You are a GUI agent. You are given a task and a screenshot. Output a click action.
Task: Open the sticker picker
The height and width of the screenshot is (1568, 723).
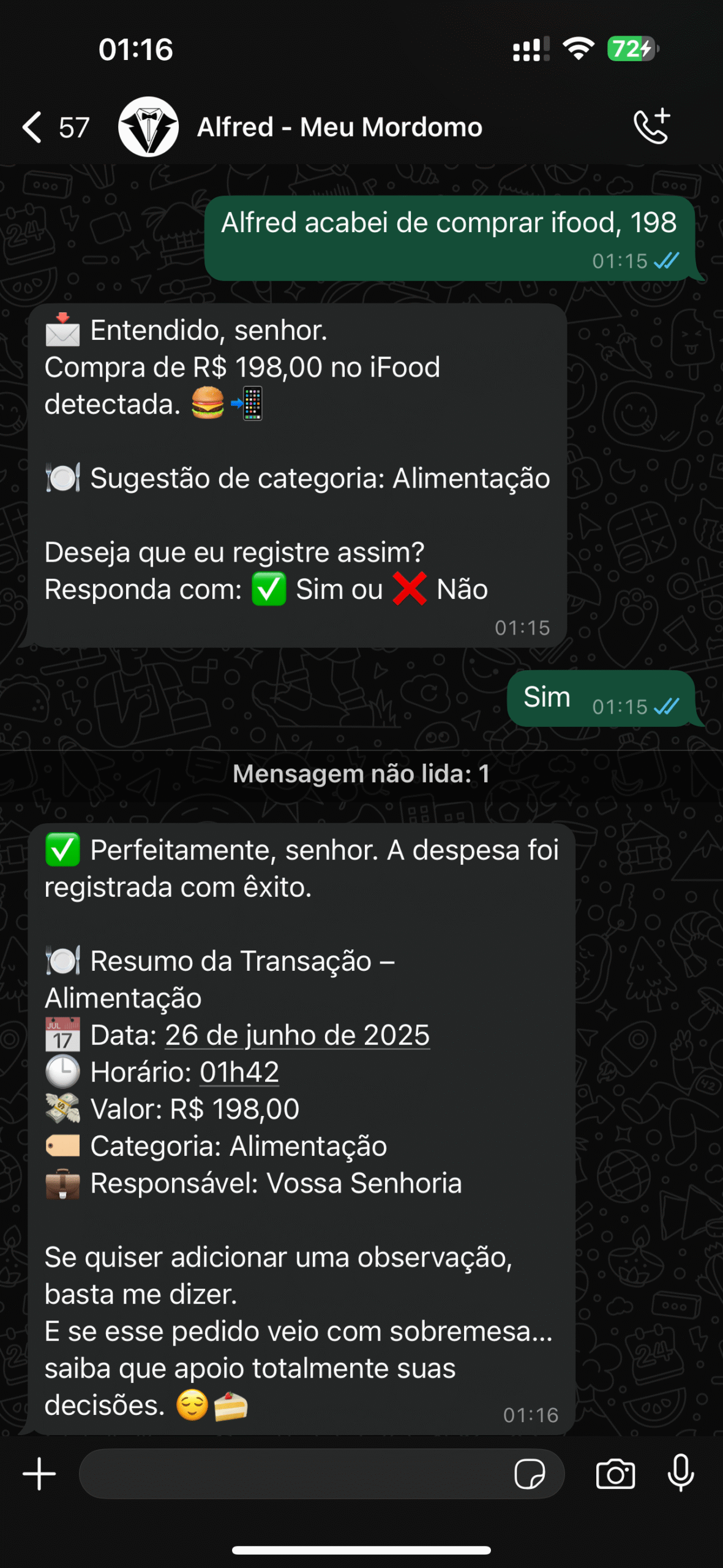pos(530,1474)
